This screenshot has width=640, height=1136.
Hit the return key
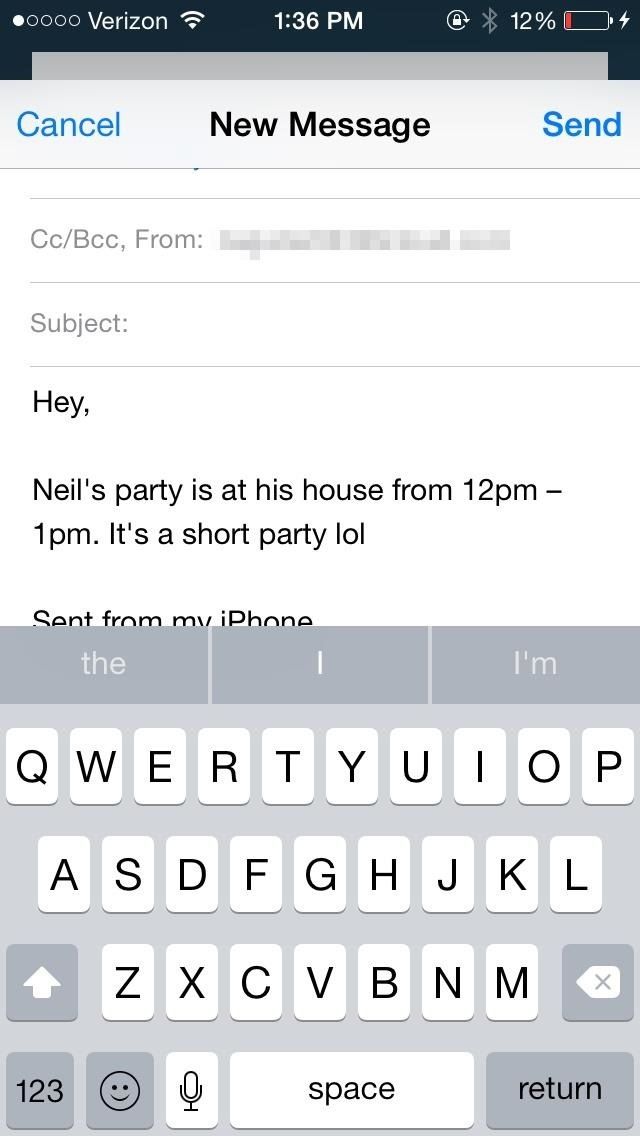559,1090
